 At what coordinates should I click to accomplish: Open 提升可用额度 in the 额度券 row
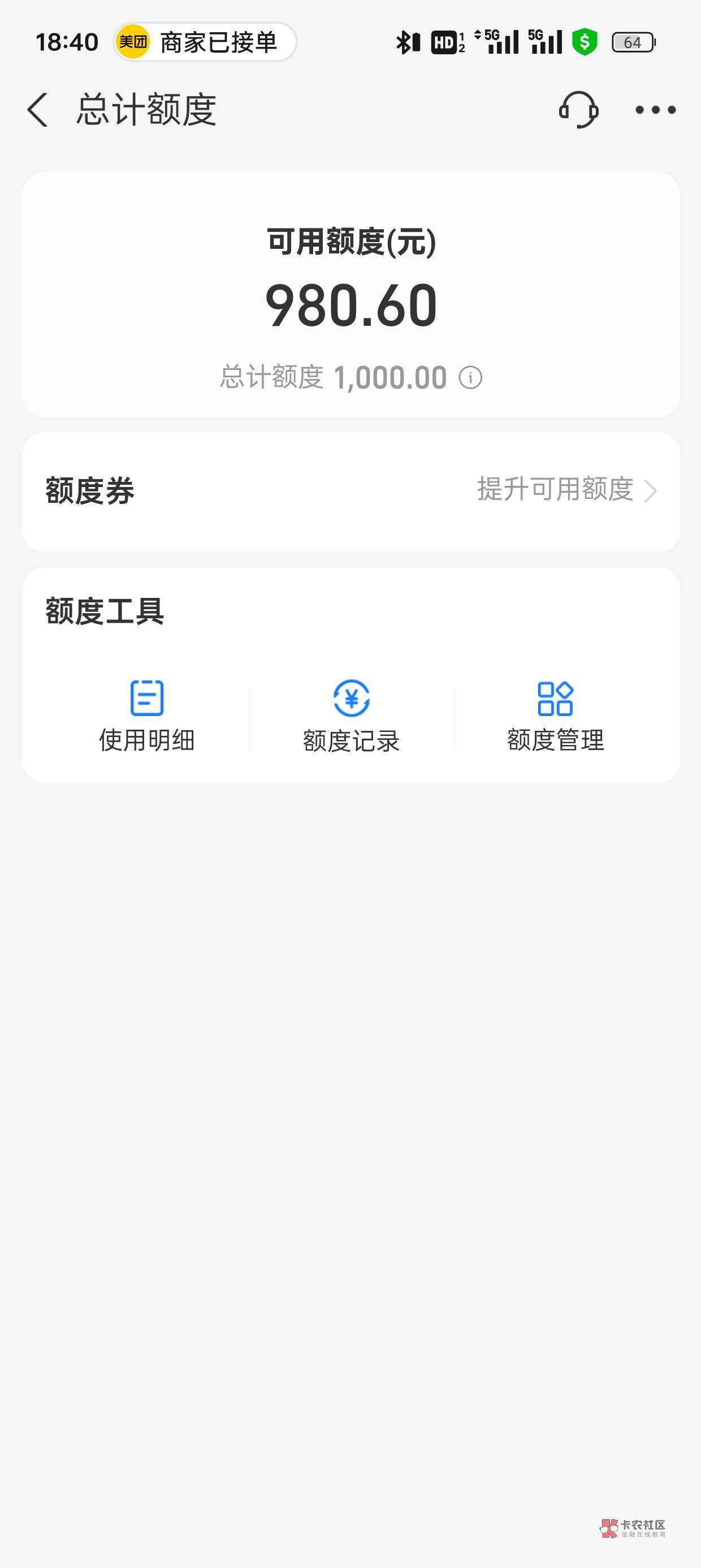[566, 490]
